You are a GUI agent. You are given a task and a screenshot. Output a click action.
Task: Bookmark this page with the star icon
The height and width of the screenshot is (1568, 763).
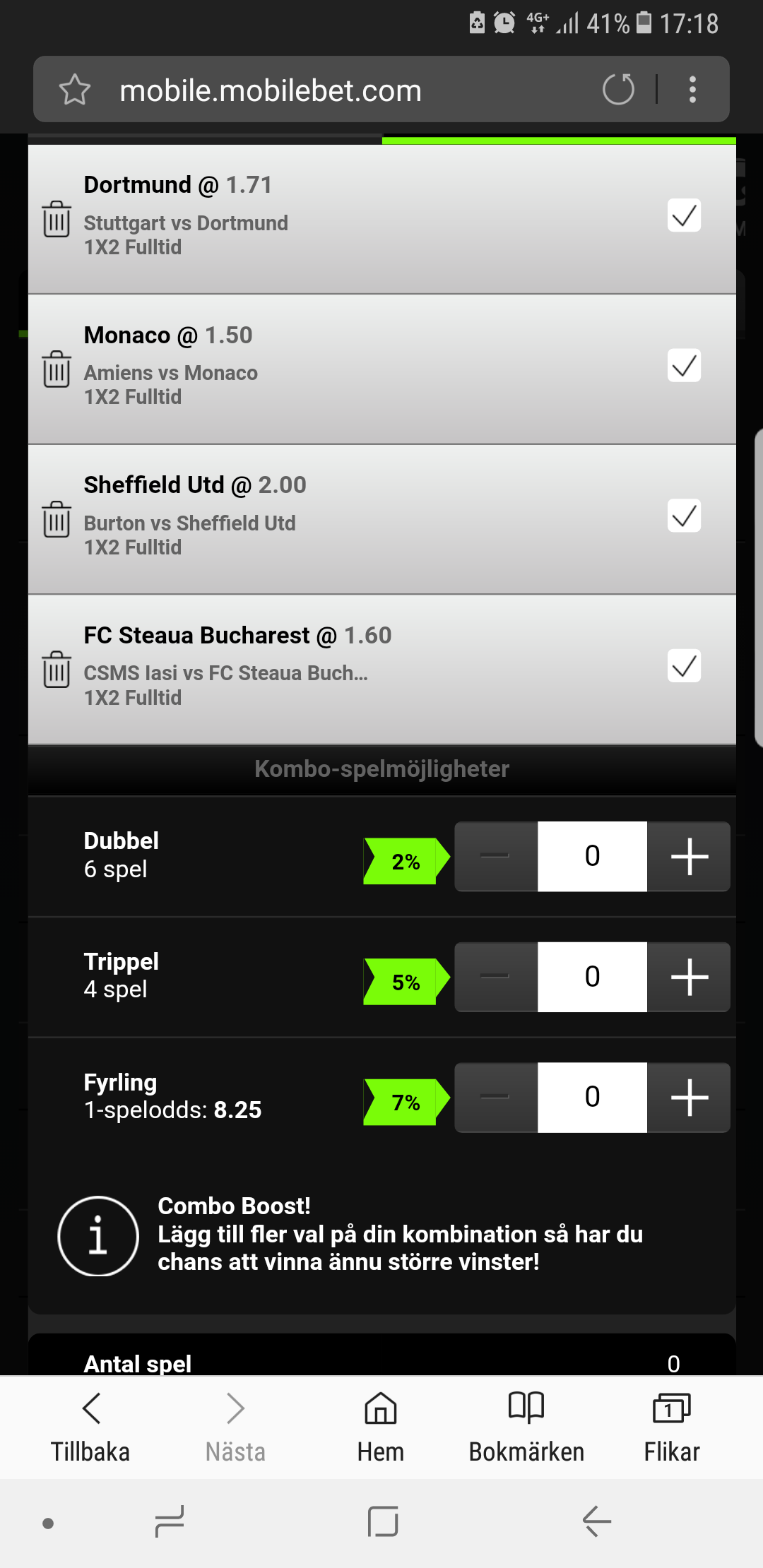point(75,90)
